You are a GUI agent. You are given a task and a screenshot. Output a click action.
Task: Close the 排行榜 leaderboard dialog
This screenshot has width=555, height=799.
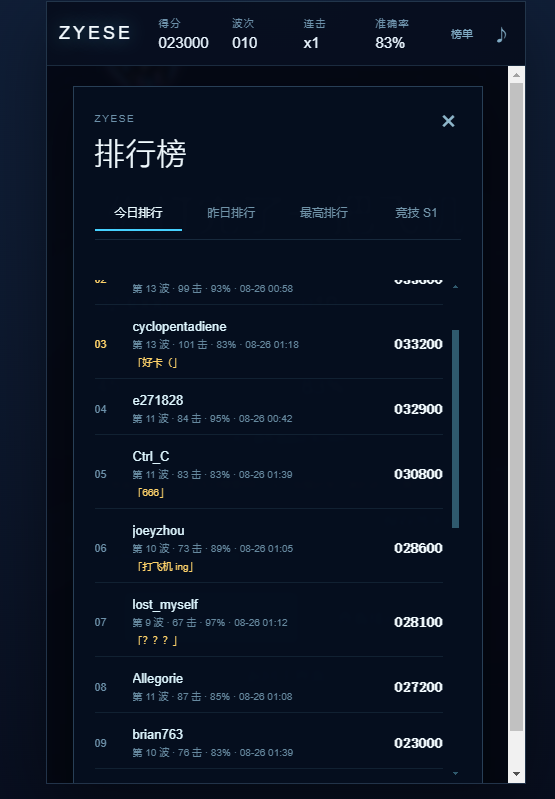pyautogui.click(x=448, y=121)
